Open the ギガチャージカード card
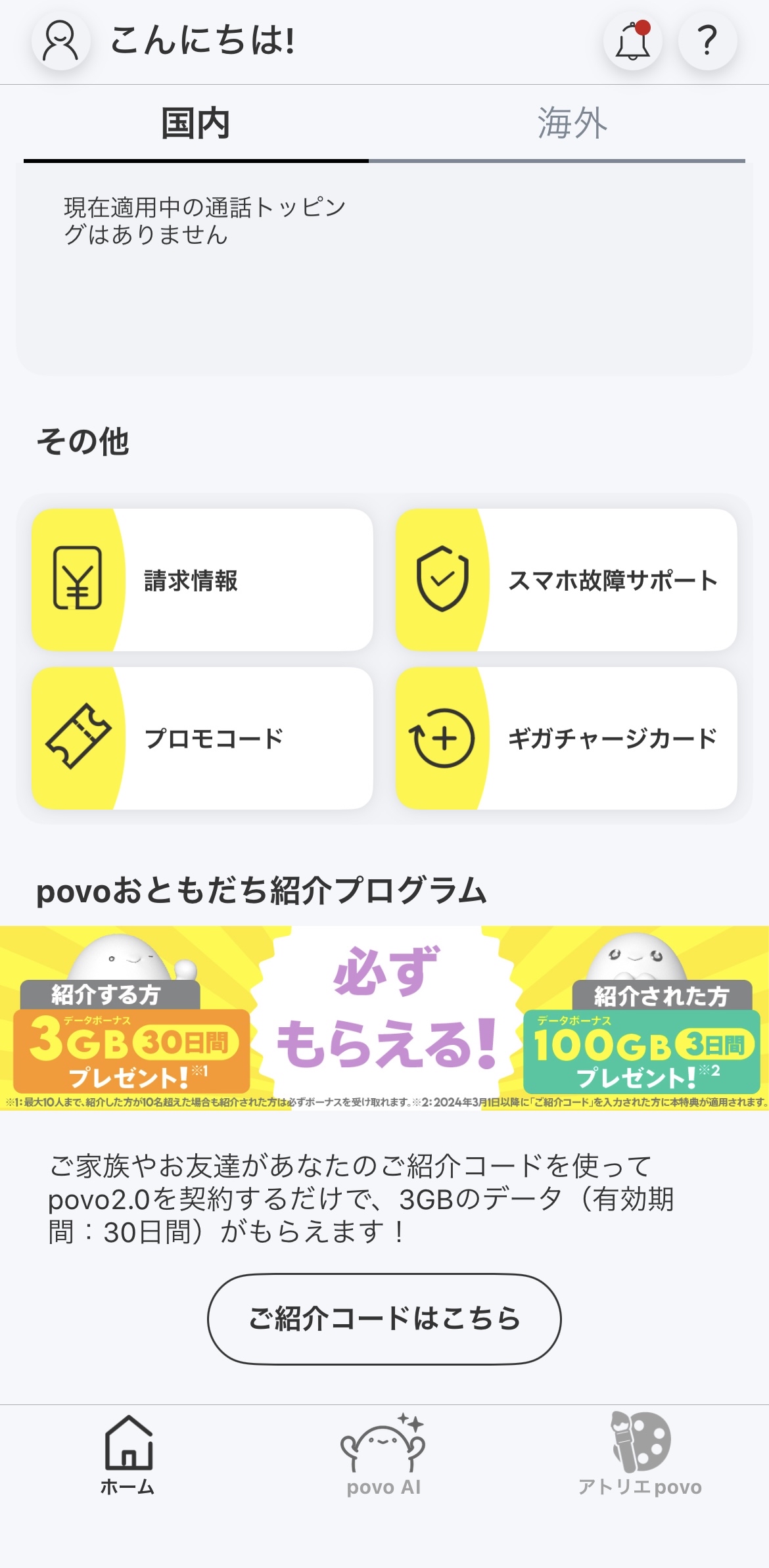Screen dimensions: 769x1568 pos(567,738)
